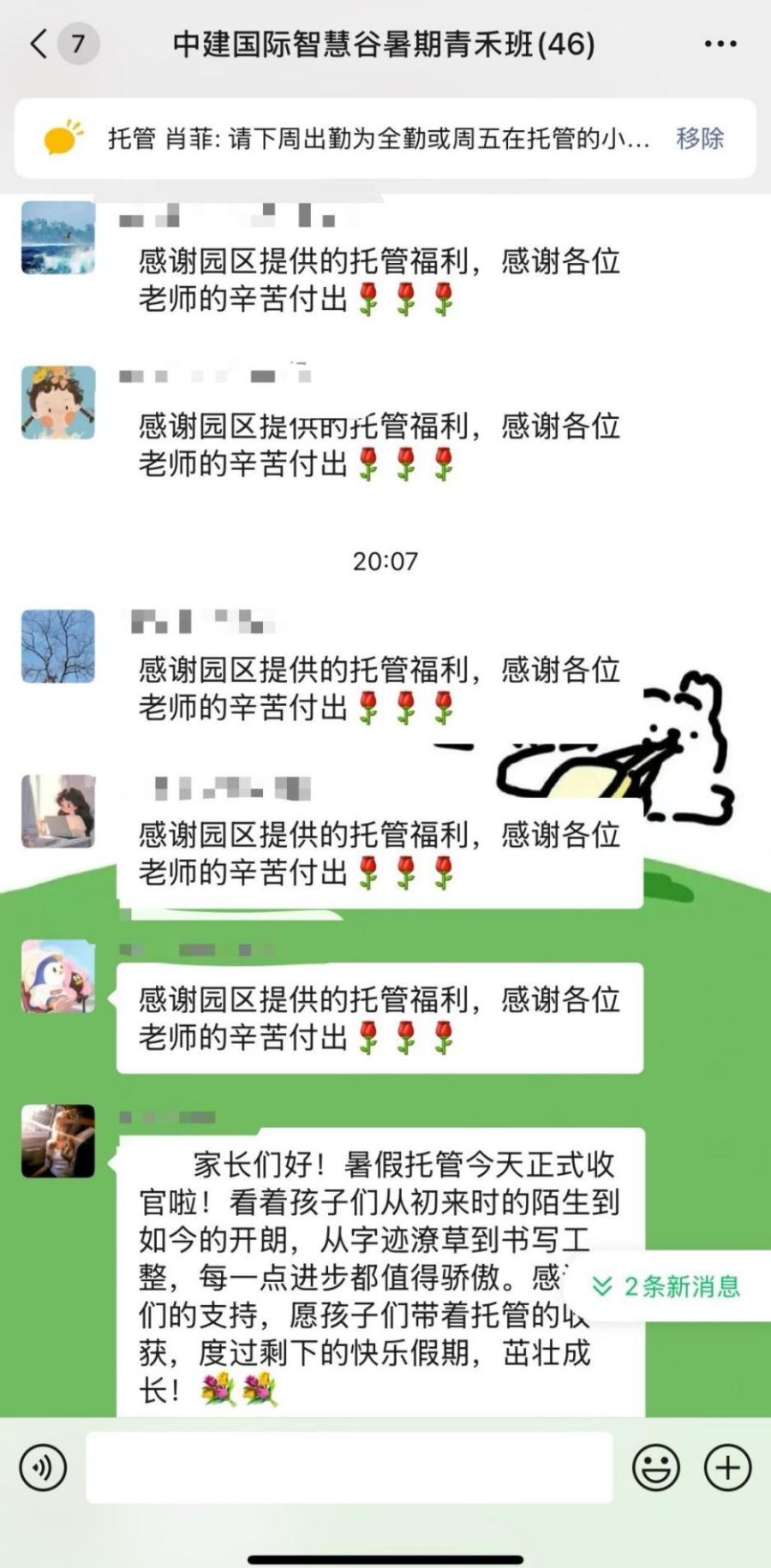This screenshot has height=1568, width=771.
Task: View the penguin cartoon avatar profile
Action: 58,976
